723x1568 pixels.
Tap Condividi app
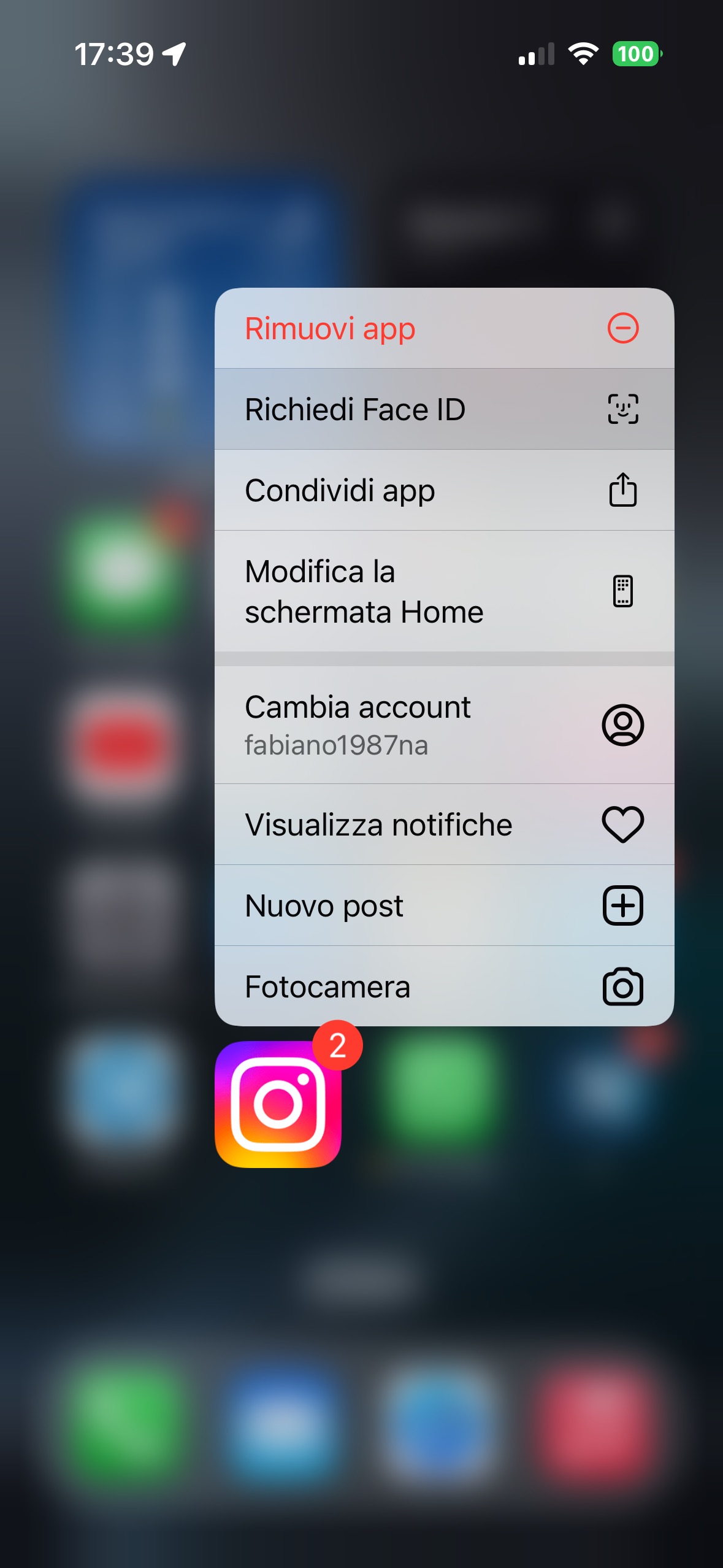tap(444, 490)
